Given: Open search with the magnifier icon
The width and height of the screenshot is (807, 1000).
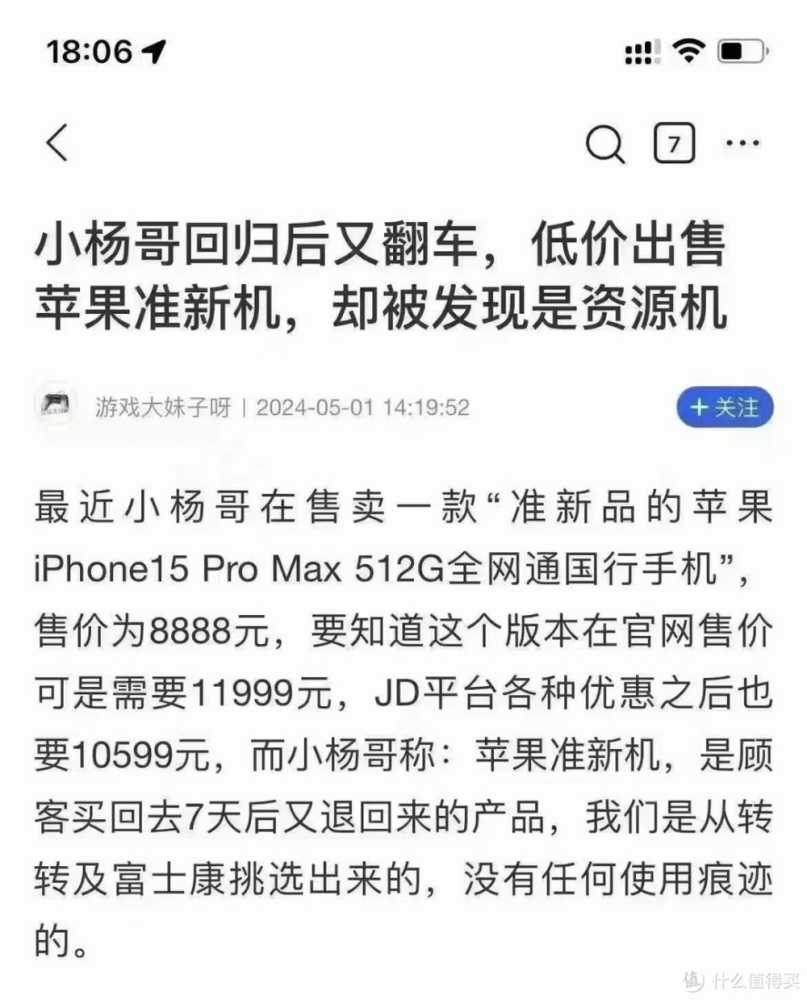Looking at the screenshot, I should [604, 146].
